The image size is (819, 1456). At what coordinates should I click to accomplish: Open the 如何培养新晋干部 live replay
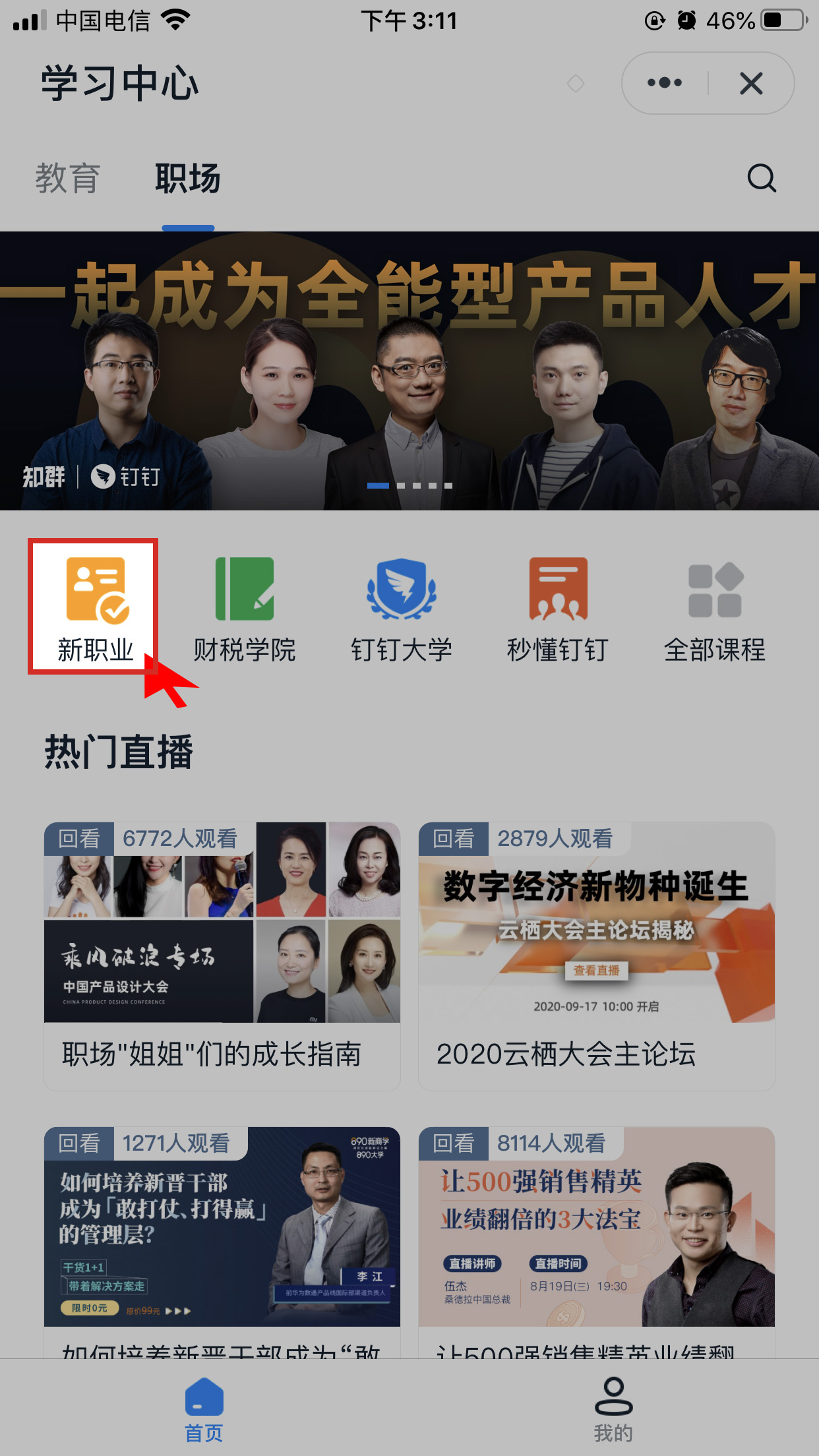pyautogui.click(x=222, y=1240)
